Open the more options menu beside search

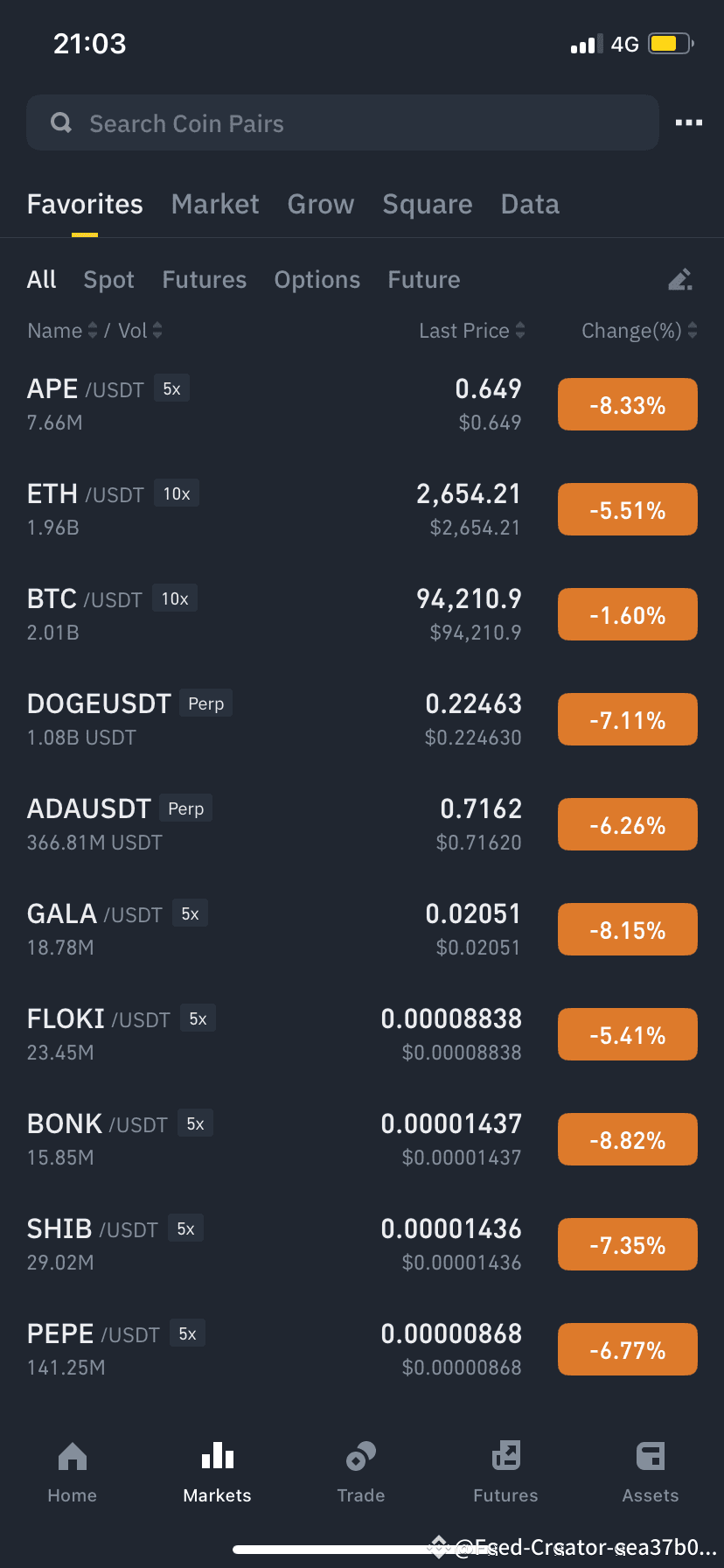click(688, 122)
